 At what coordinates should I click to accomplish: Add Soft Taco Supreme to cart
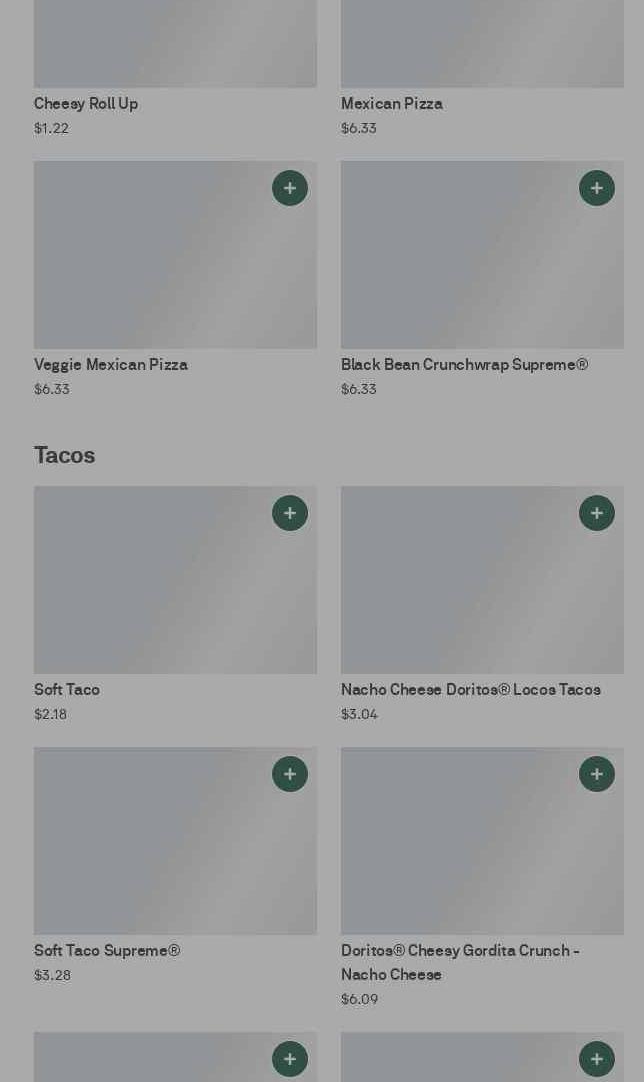[290, 774]
